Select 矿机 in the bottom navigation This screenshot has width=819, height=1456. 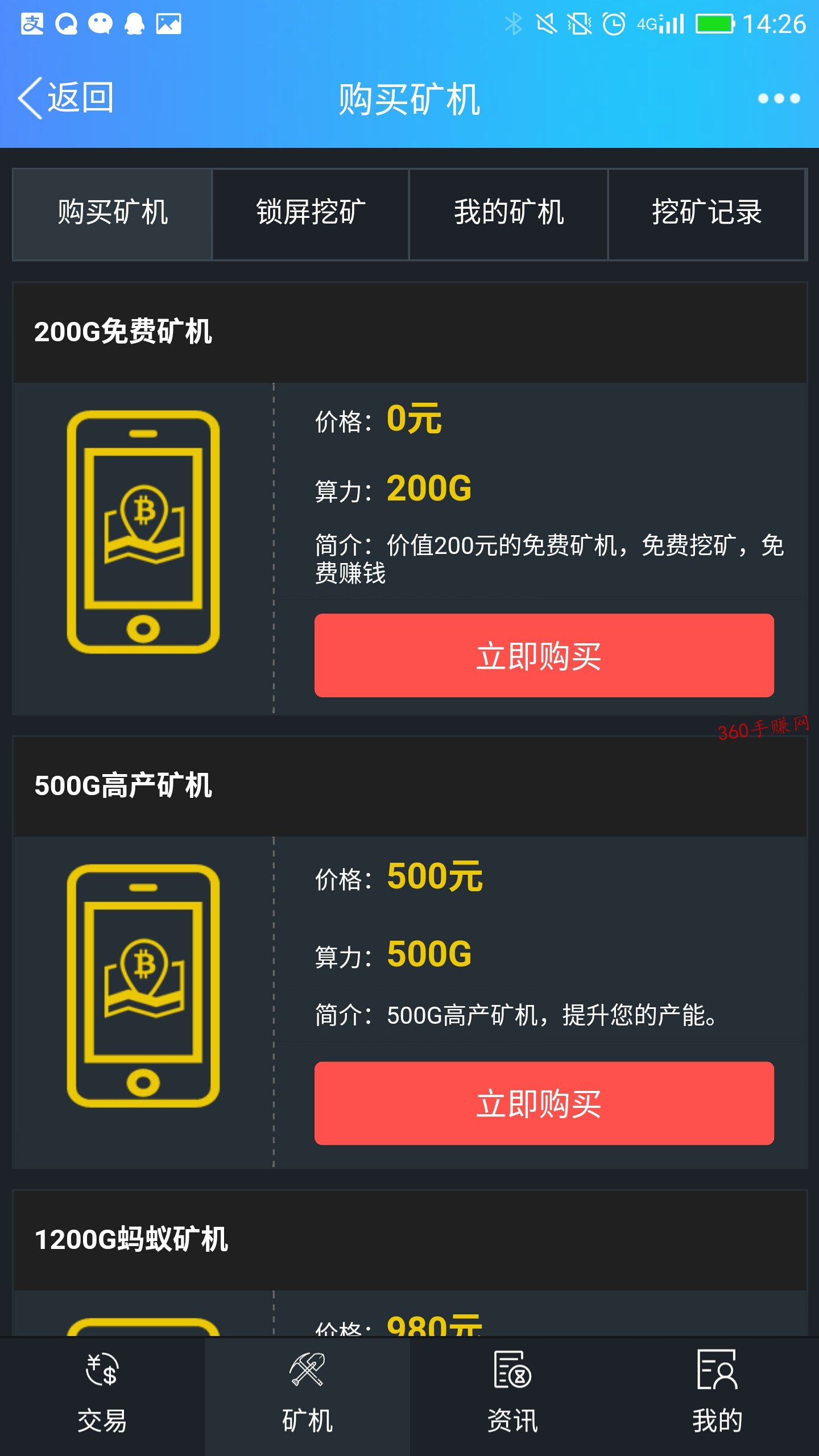click(x=307, y=1396)
